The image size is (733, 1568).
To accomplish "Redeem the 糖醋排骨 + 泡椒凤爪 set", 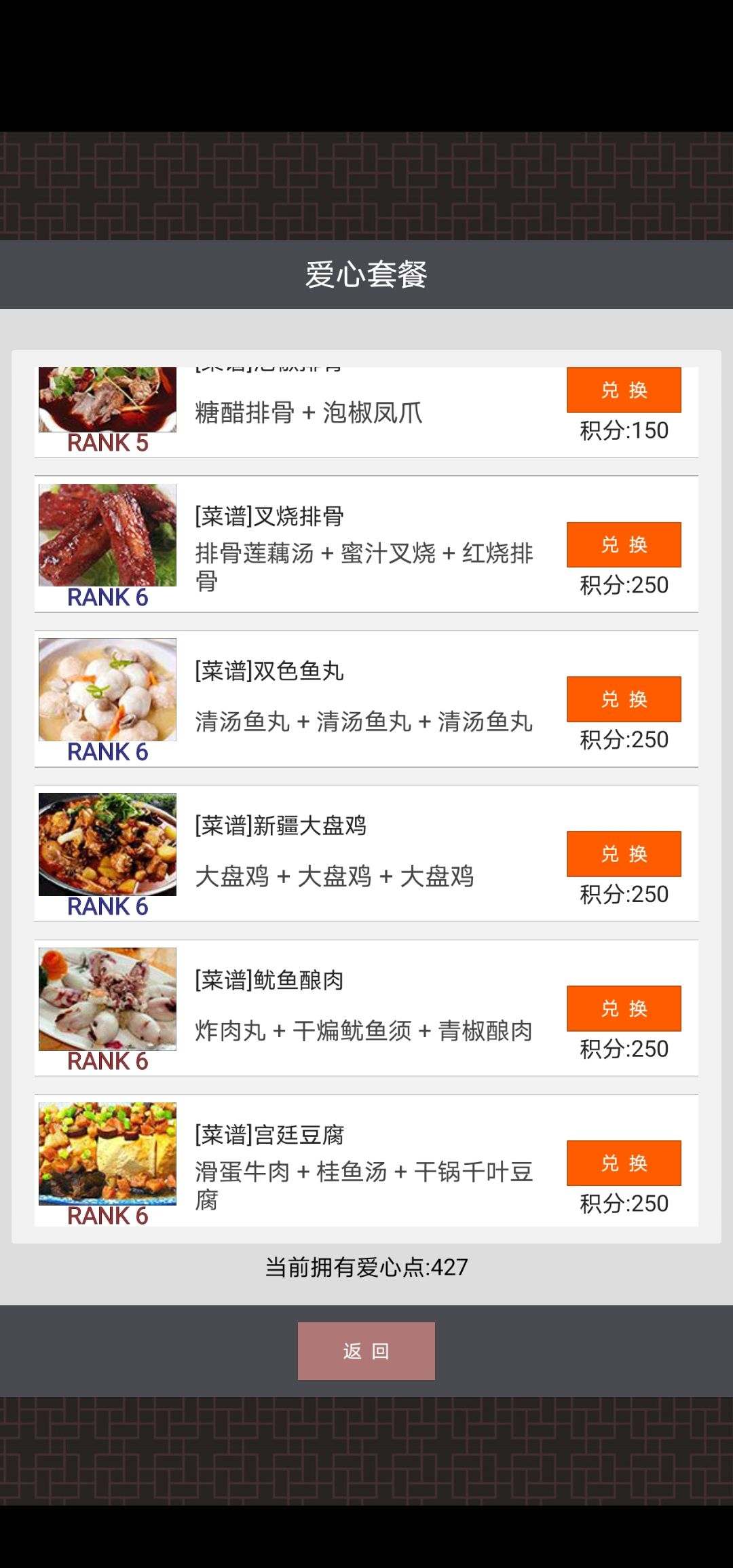I will pyautogui.click(x=624, y=390).
